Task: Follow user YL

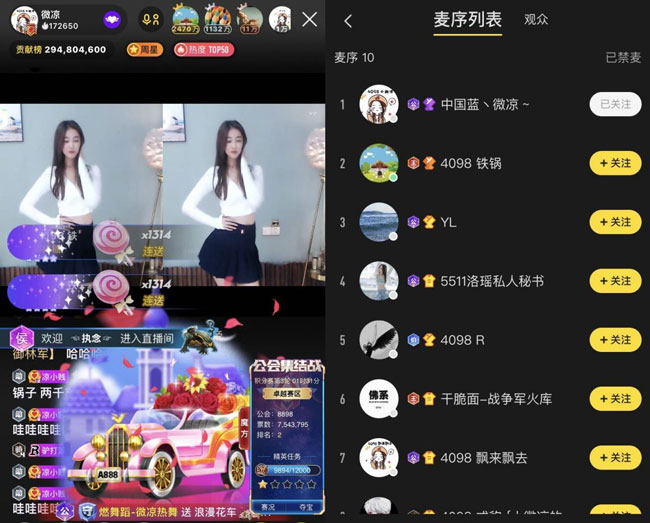Action: pos(615,222)
